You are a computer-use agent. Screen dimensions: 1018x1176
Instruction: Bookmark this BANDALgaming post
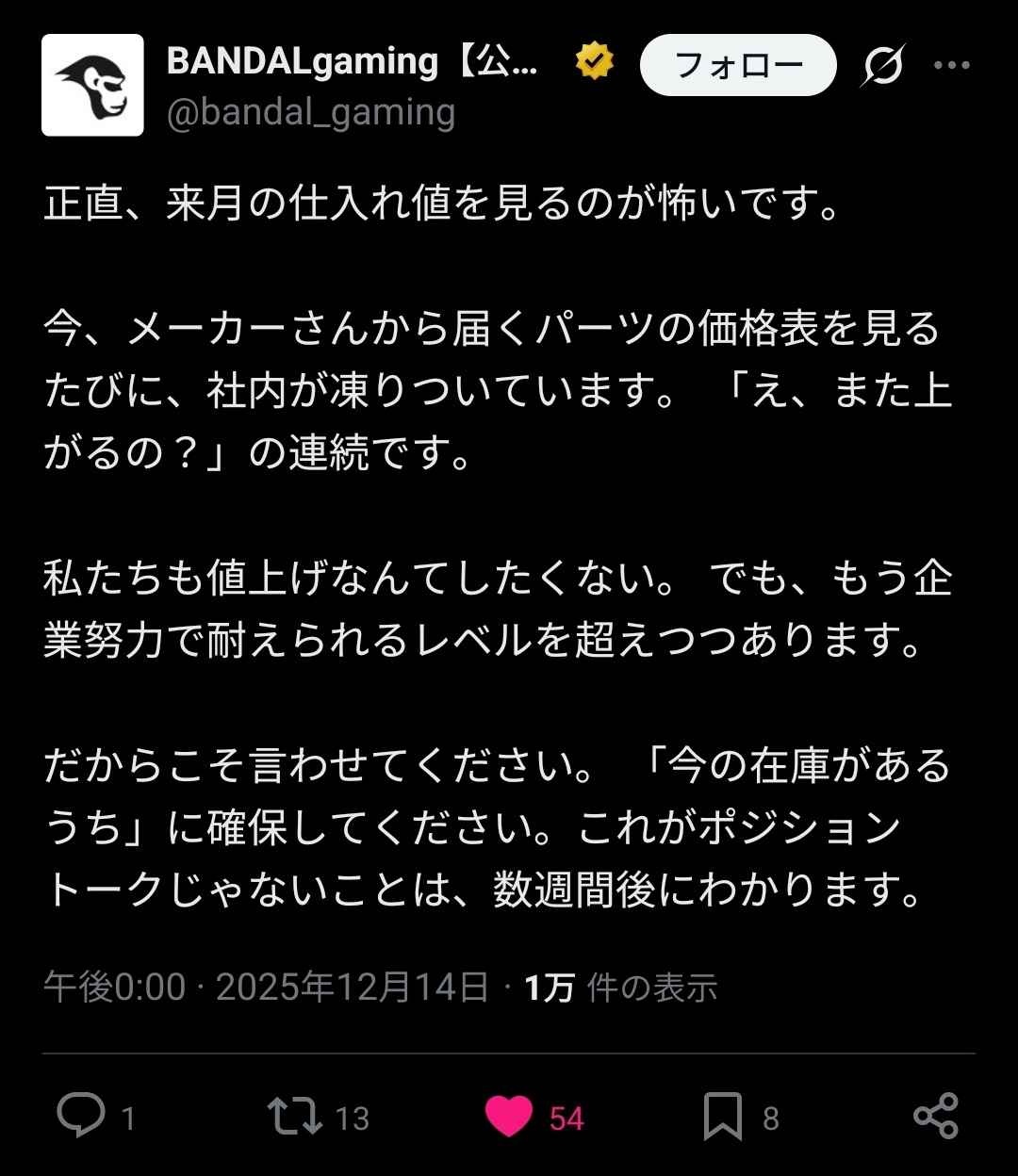[x=723, y=1117]
